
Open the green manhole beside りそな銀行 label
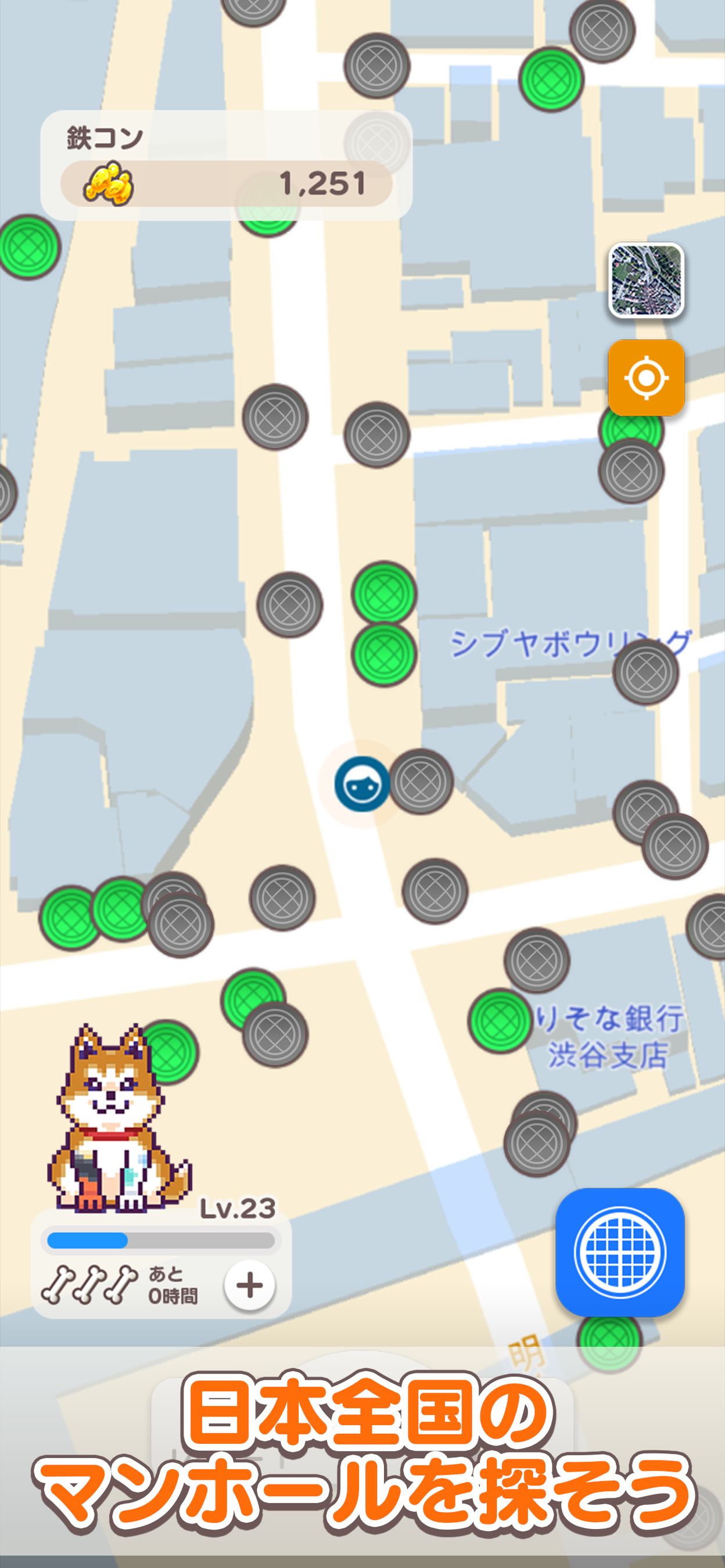pyautogui.click(x=500, y=1021)
